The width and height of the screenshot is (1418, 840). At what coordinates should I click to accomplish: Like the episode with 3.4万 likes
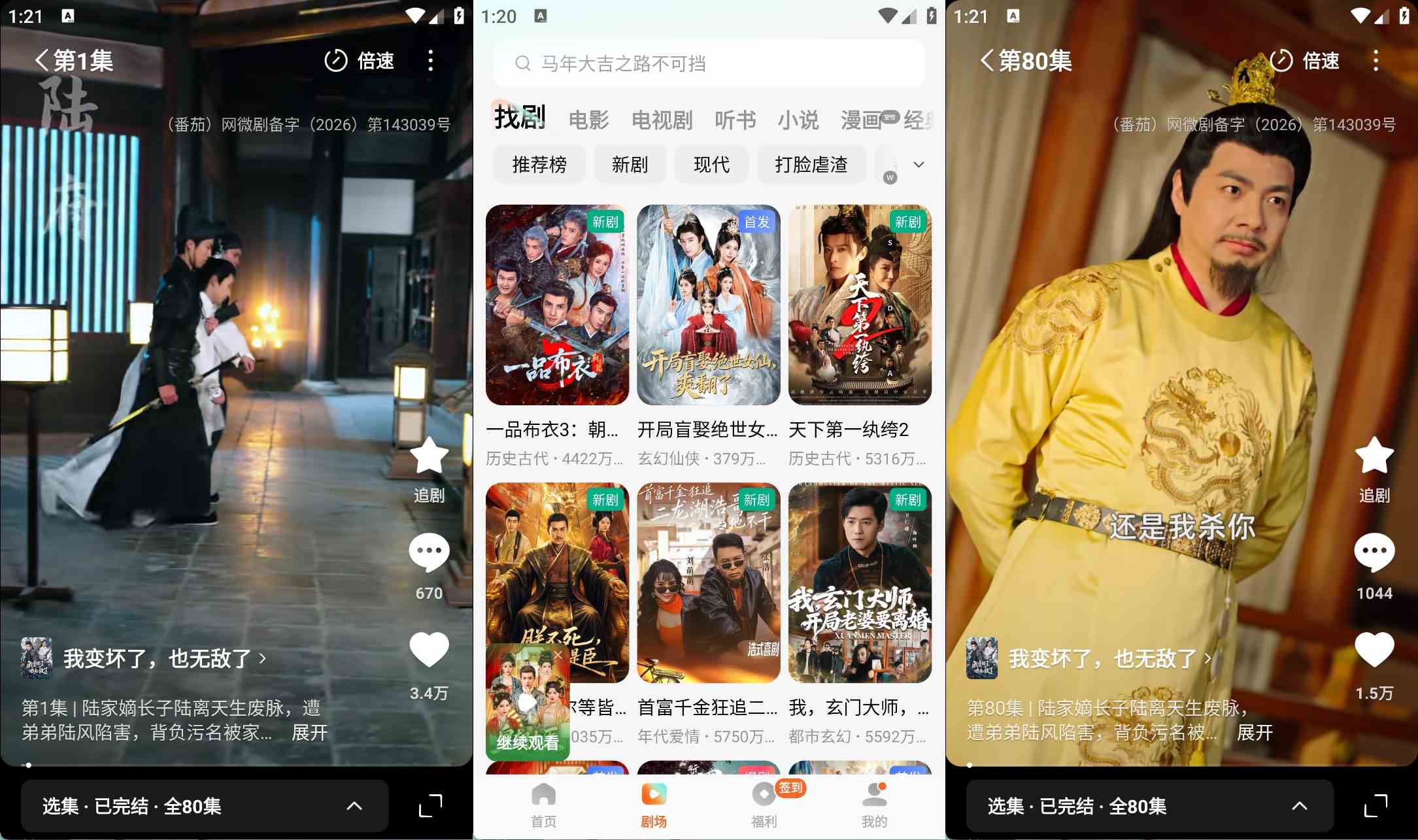click(x=429, y=650)
